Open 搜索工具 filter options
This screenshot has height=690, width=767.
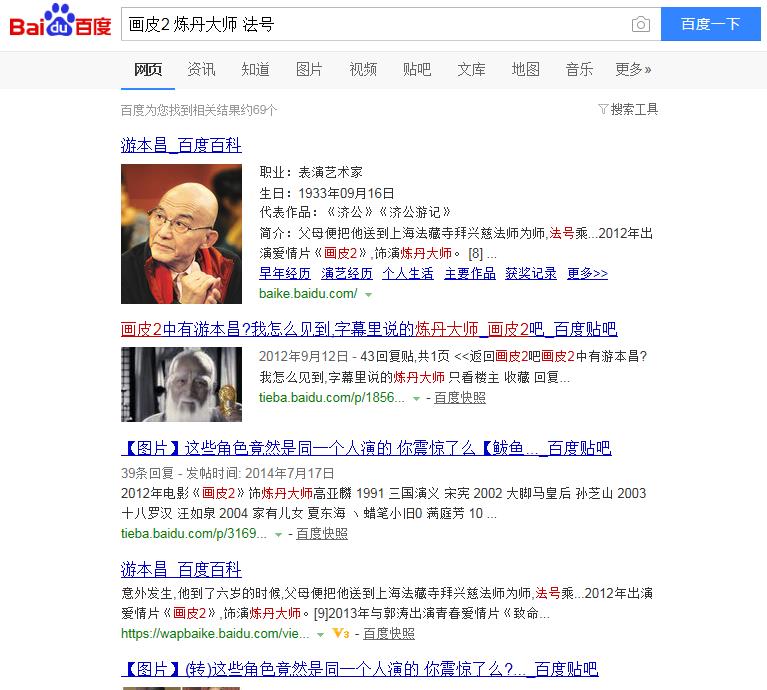pyautogui.click(x=628, y=109)
